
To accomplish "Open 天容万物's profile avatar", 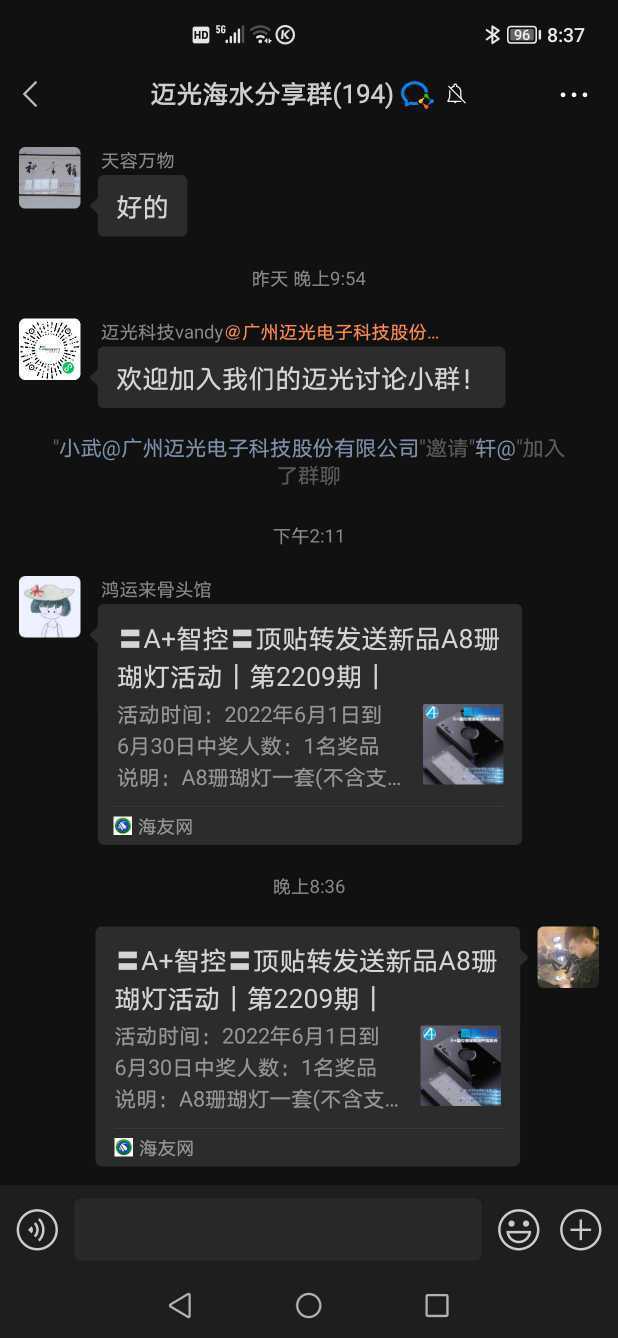I will (50, 178).
